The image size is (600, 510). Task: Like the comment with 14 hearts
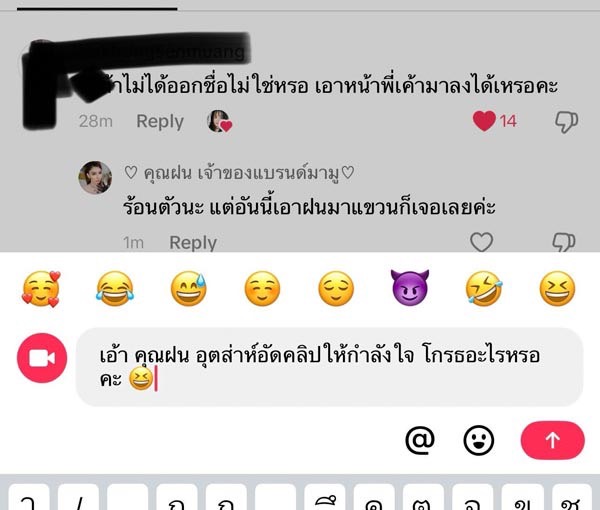484,121
